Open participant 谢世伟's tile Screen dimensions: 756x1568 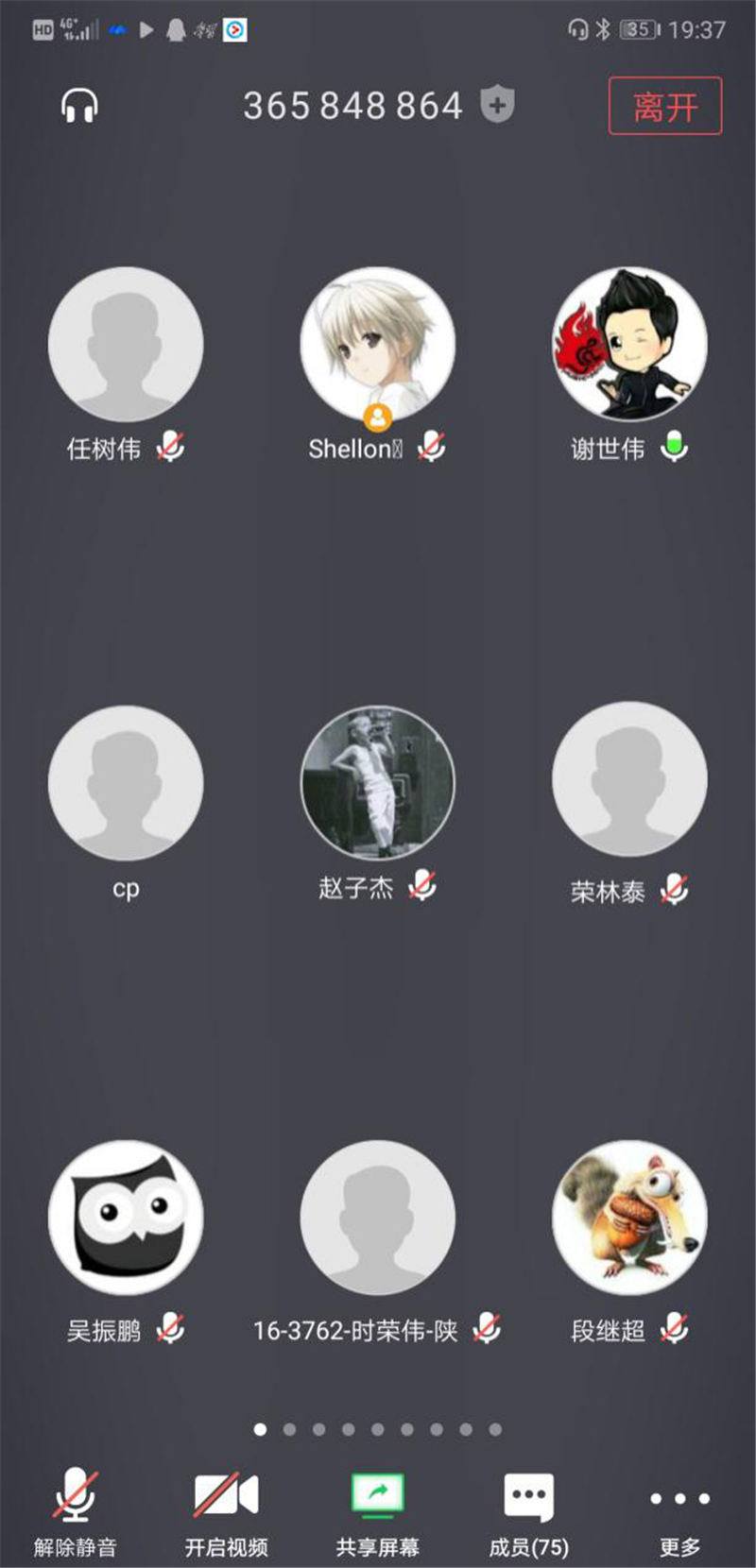coord(629,345)
